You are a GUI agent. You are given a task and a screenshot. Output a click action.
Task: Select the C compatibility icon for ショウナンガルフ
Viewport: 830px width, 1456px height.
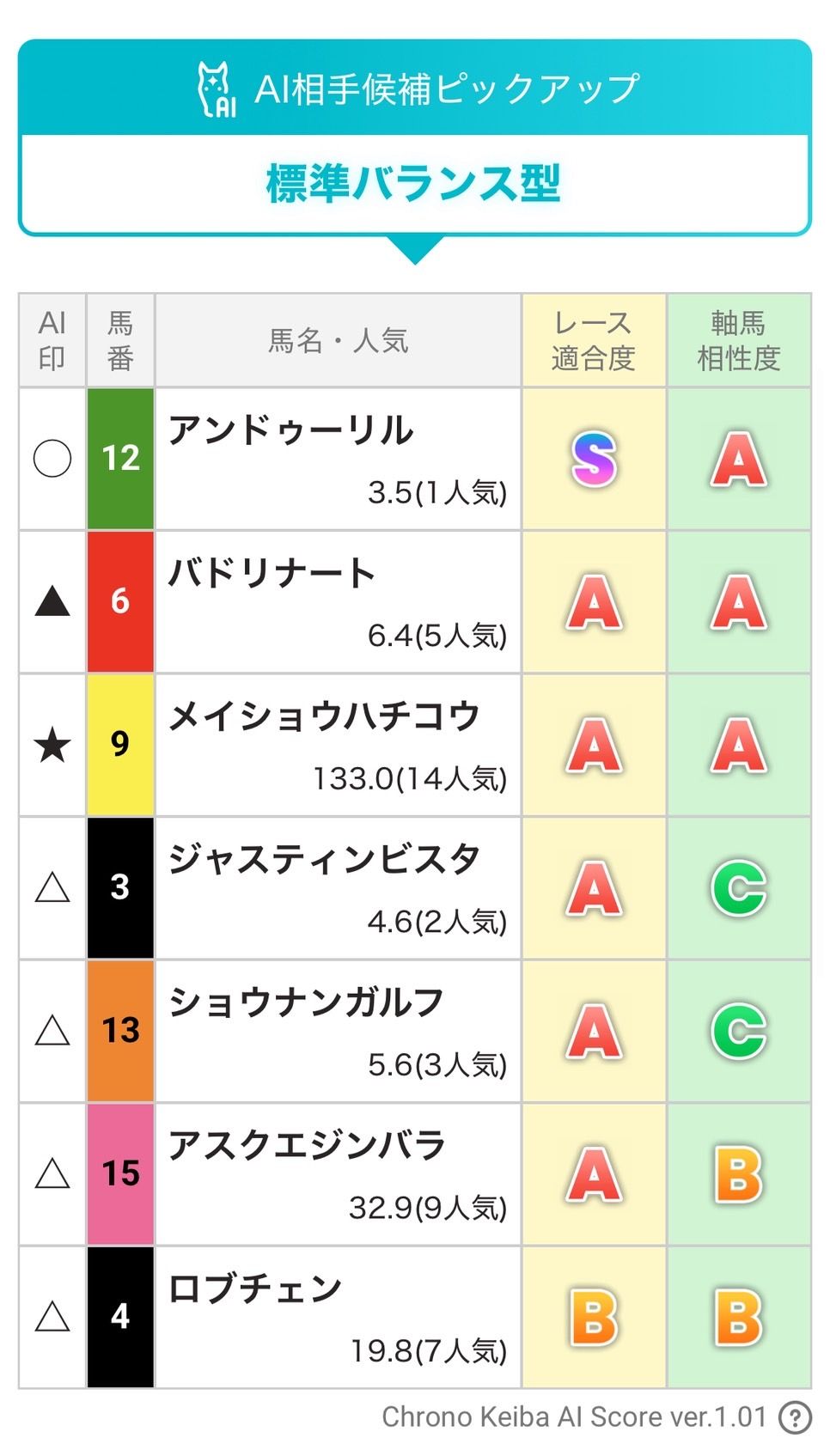click(x=737, y=1030)
